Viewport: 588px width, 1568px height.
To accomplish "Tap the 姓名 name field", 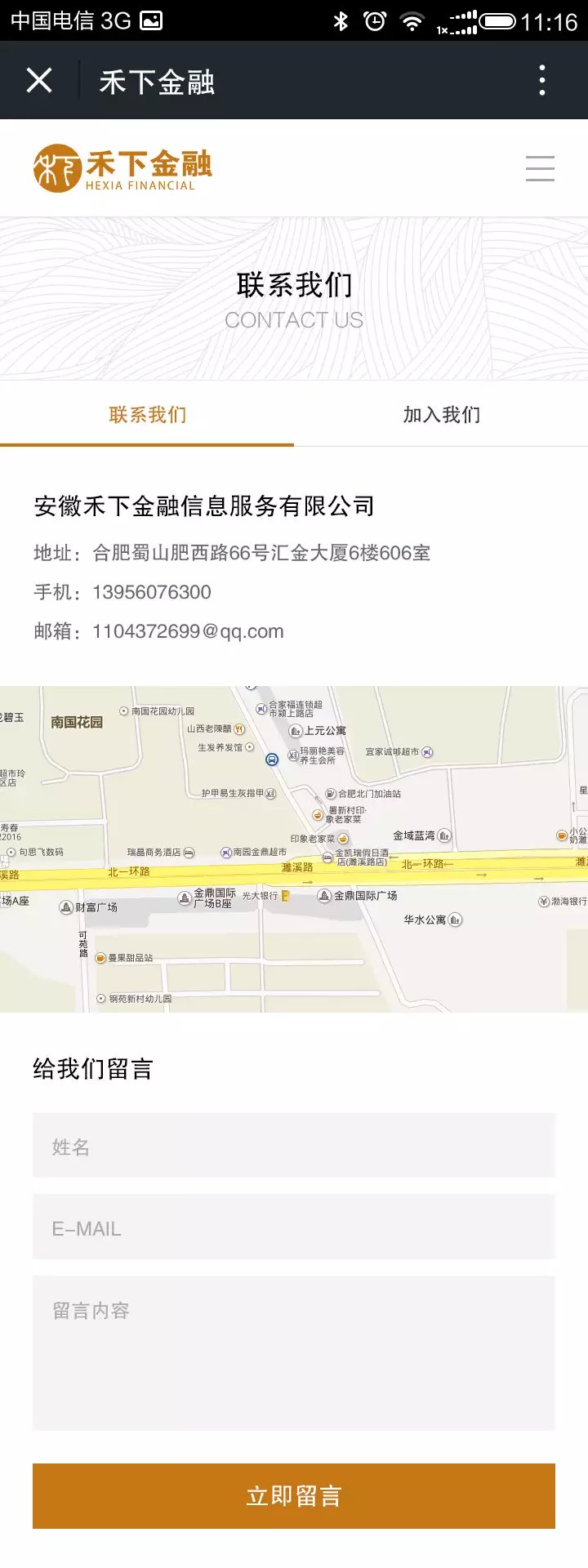I will point(294,1145).
